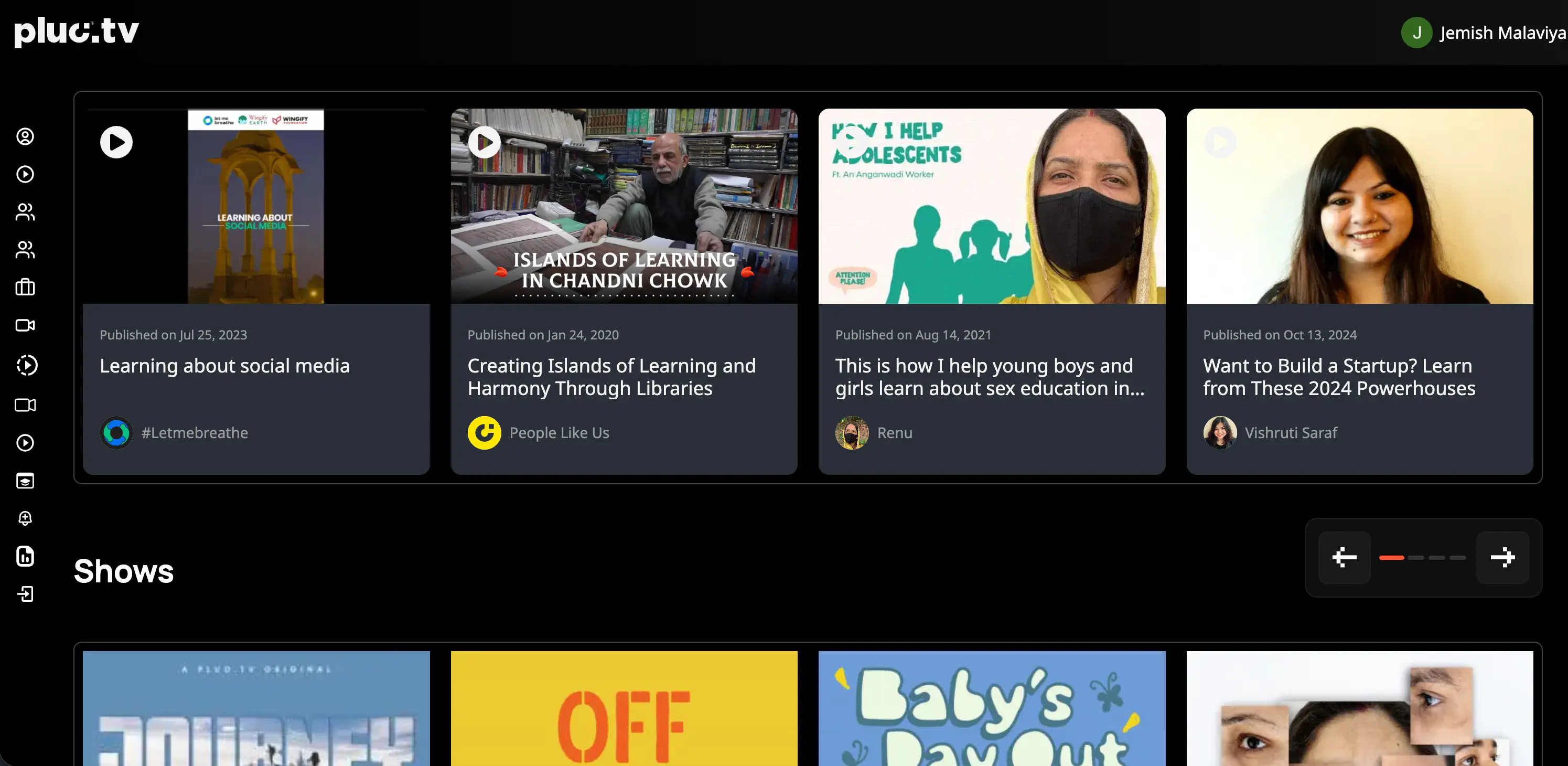Go to the next Shows slide
The height and width of the screenshot is (766, 1568).
pyautogui.click(x=1502, y=557)
